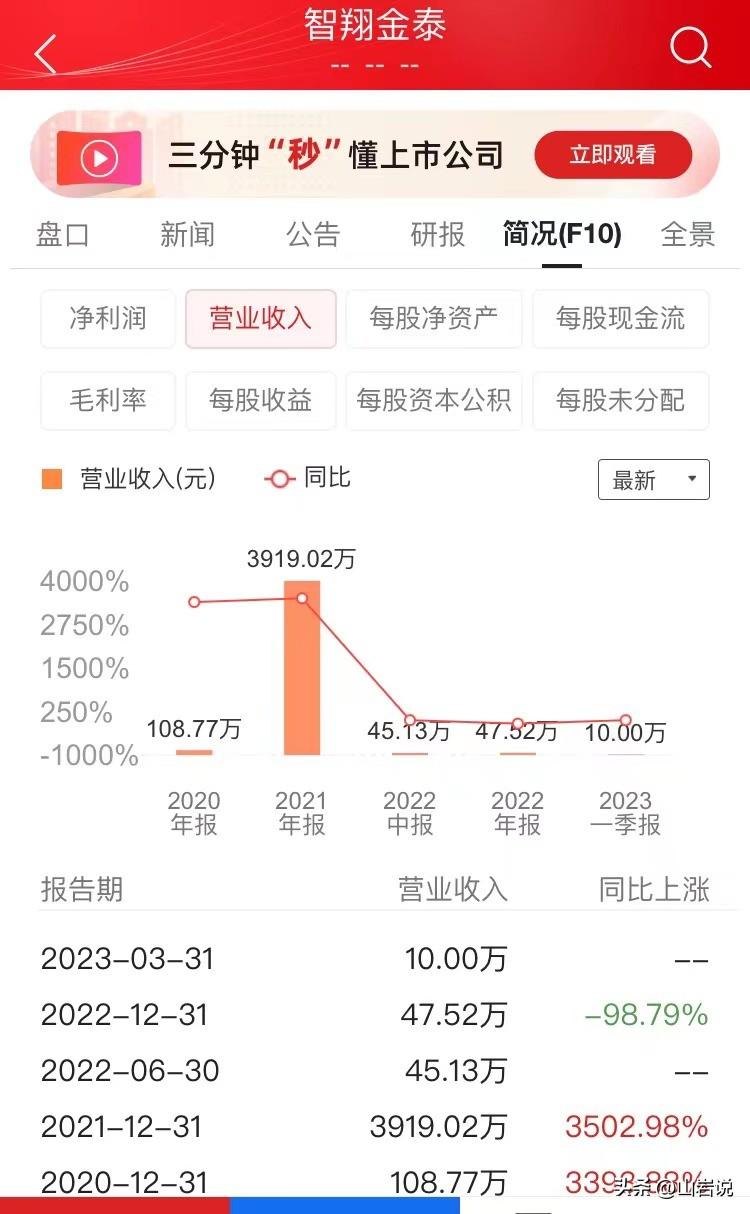Select the 毛利率 chip
This screenshot has height=1214, width=750.
pos(108,401)
